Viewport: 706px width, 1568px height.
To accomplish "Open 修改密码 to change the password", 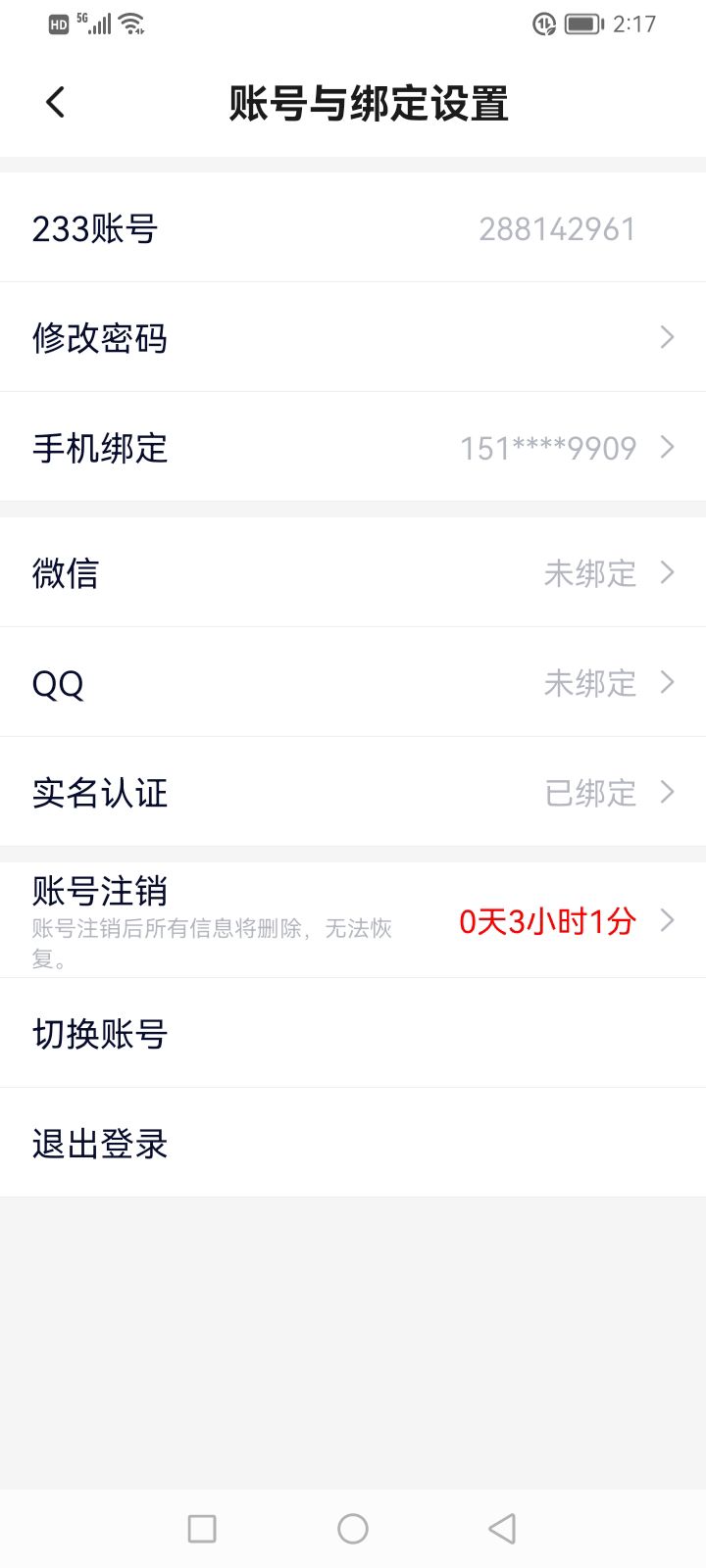I will tap(353, 338).
